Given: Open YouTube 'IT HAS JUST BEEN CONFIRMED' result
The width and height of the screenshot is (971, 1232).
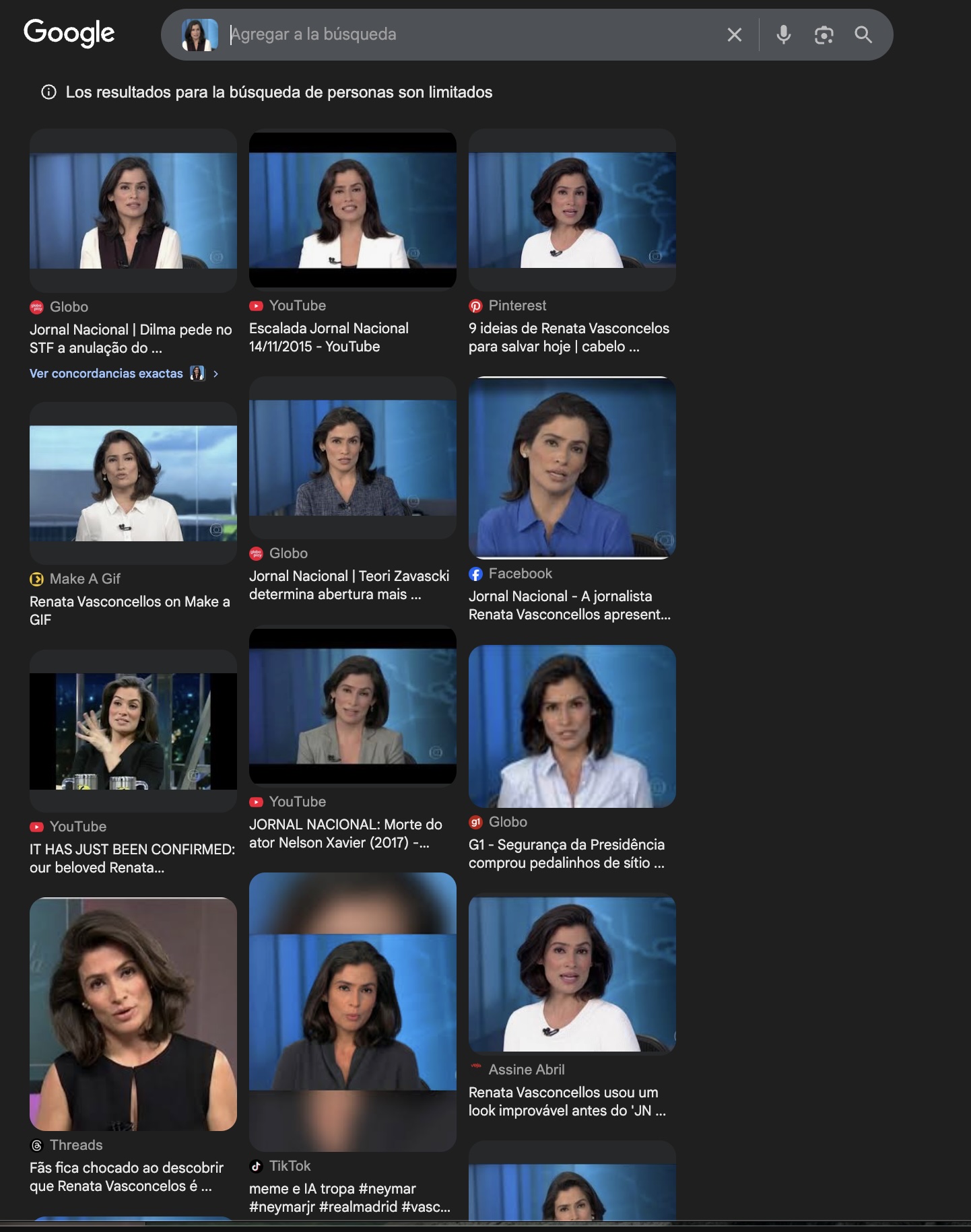Looking at the screenshot, I should (x=132, y=858).
